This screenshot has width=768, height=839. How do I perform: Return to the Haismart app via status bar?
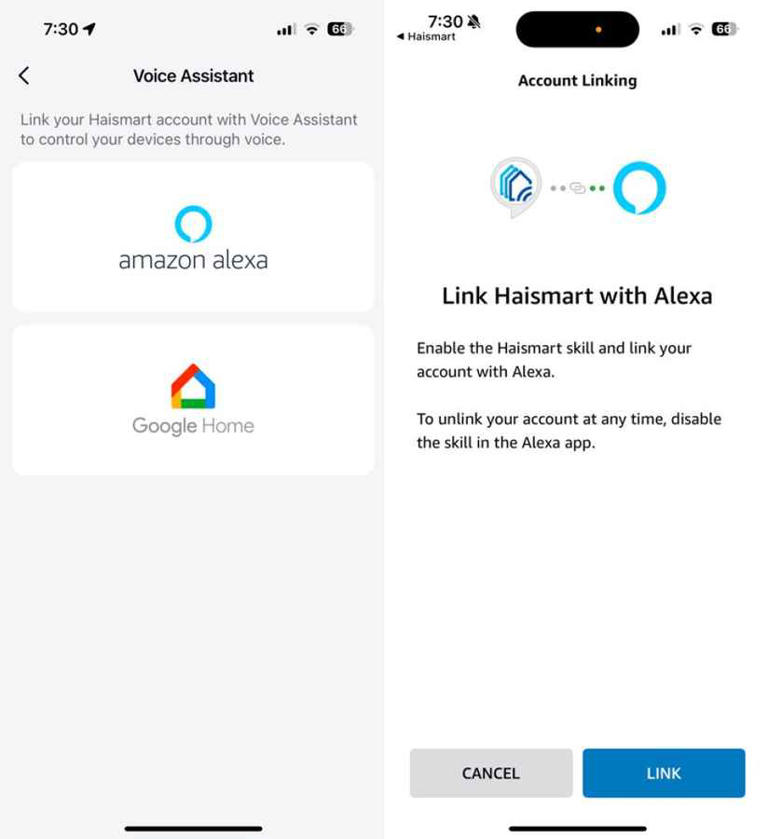tap(427, 37)
